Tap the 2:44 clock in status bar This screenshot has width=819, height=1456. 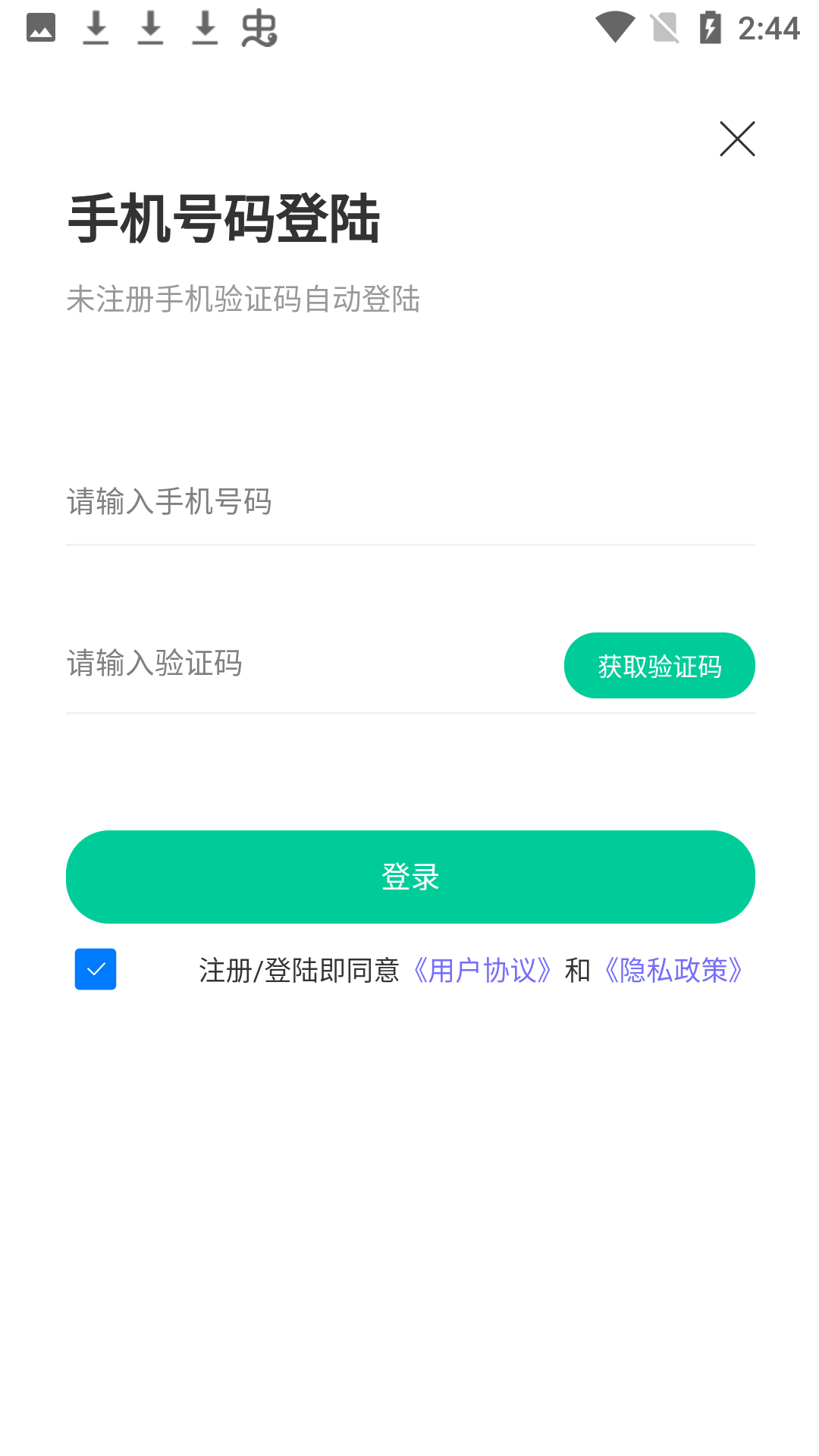click(x=769, y=28)
